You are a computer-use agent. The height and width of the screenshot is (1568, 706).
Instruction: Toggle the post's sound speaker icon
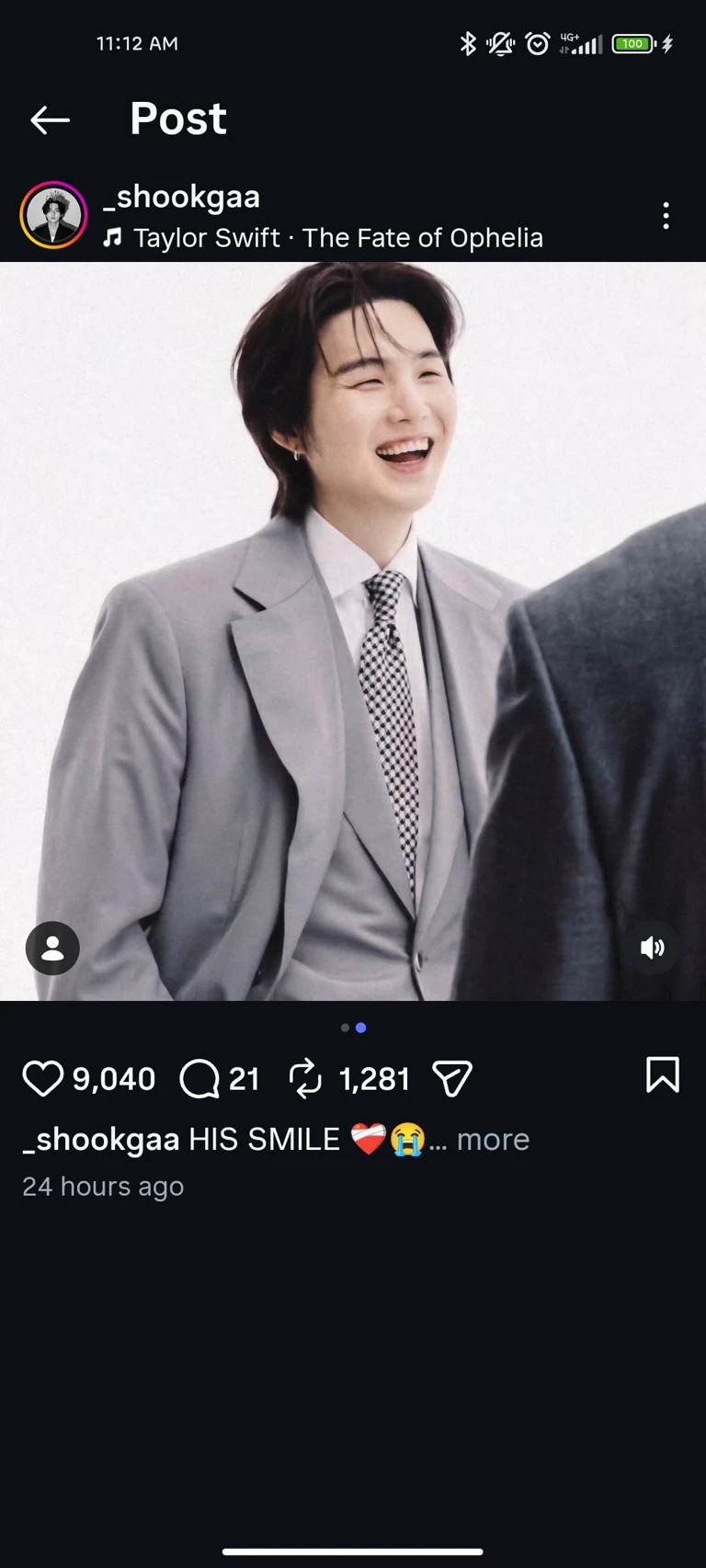pyautogui.click(x=652, y=948)
